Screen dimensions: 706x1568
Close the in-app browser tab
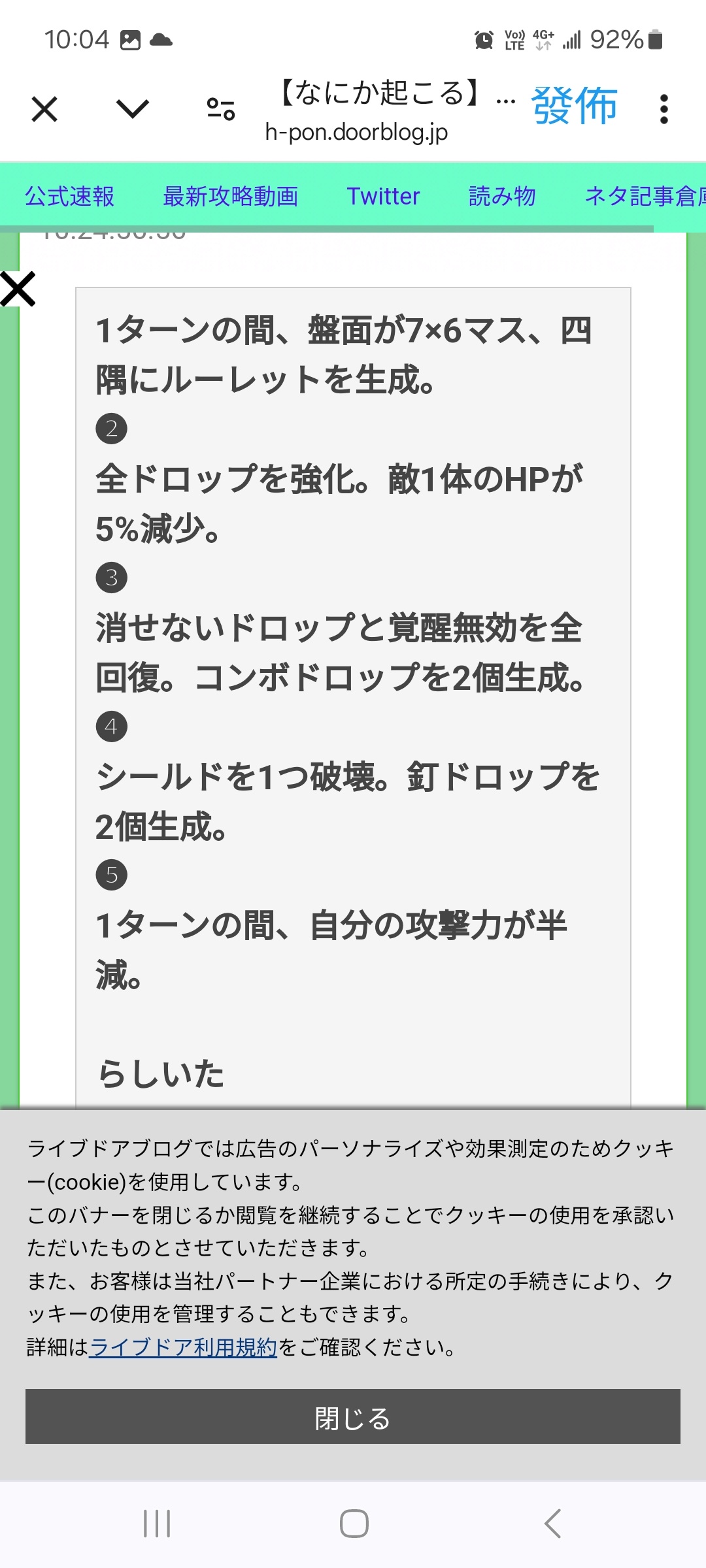[x=44, y=109]
